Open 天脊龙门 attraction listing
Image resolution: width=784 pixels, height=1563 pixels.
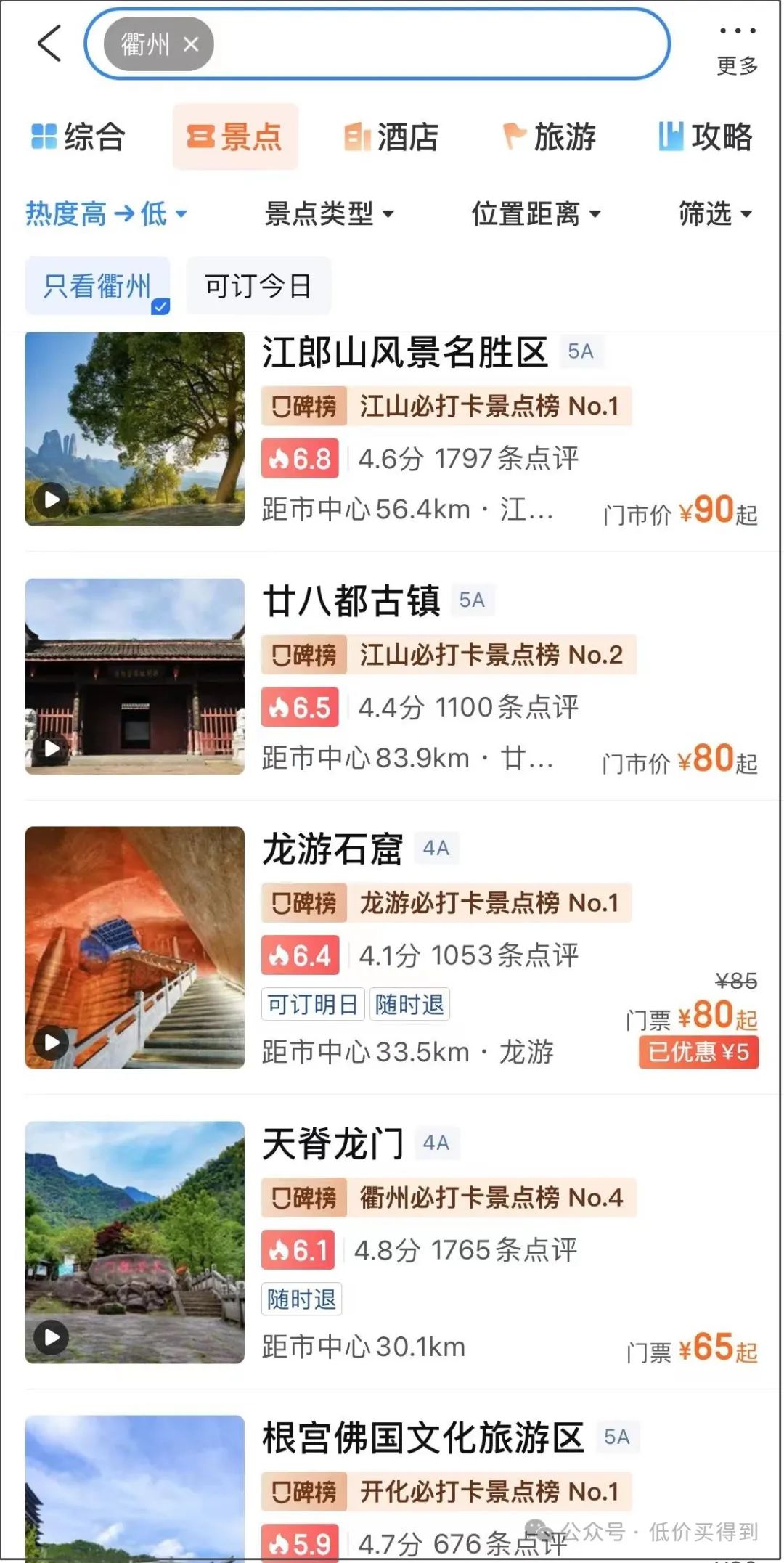tap(392, 1242)
